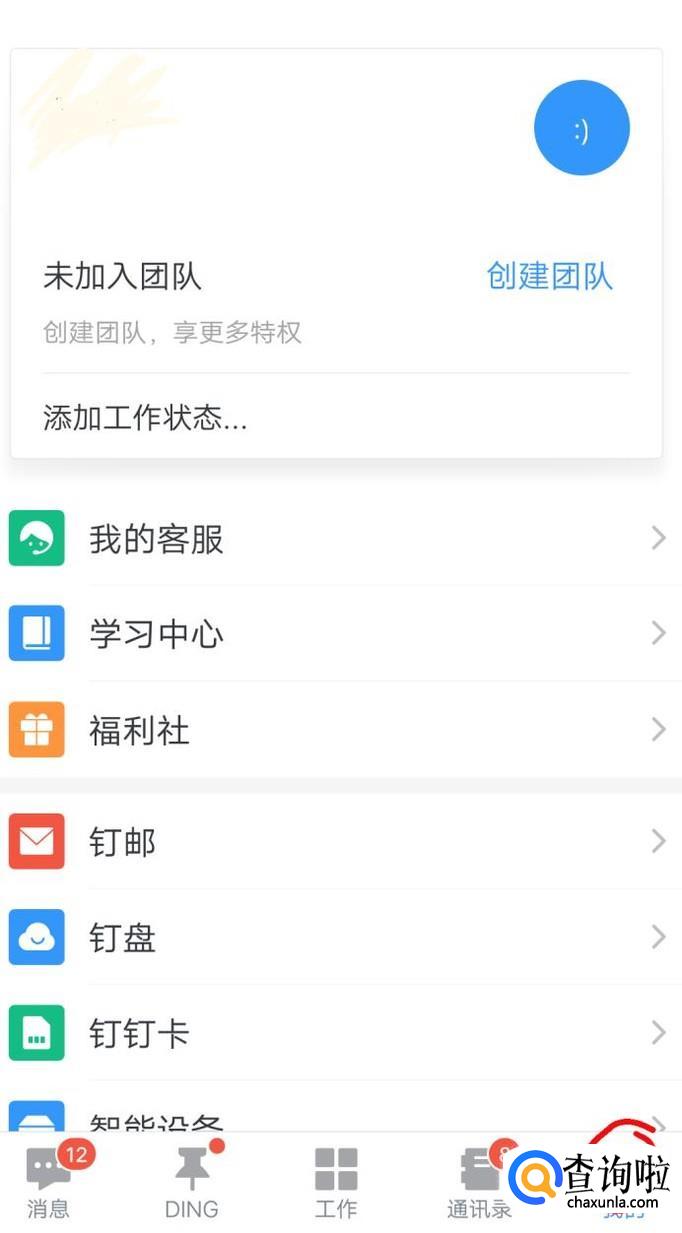Switch to the 消息 tab
The image size is (682, 1233).
48,1182
